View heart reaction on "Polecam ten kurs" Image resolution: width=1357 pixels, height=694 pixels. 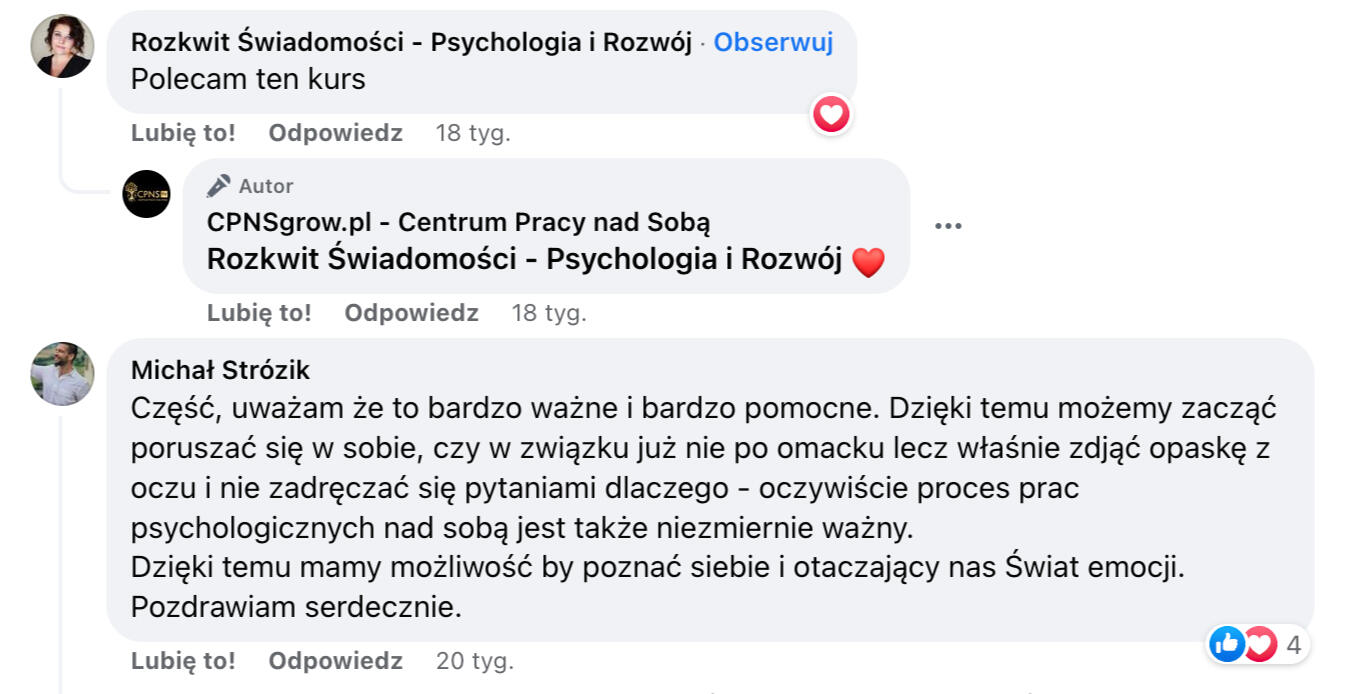(x=831, y=115)
